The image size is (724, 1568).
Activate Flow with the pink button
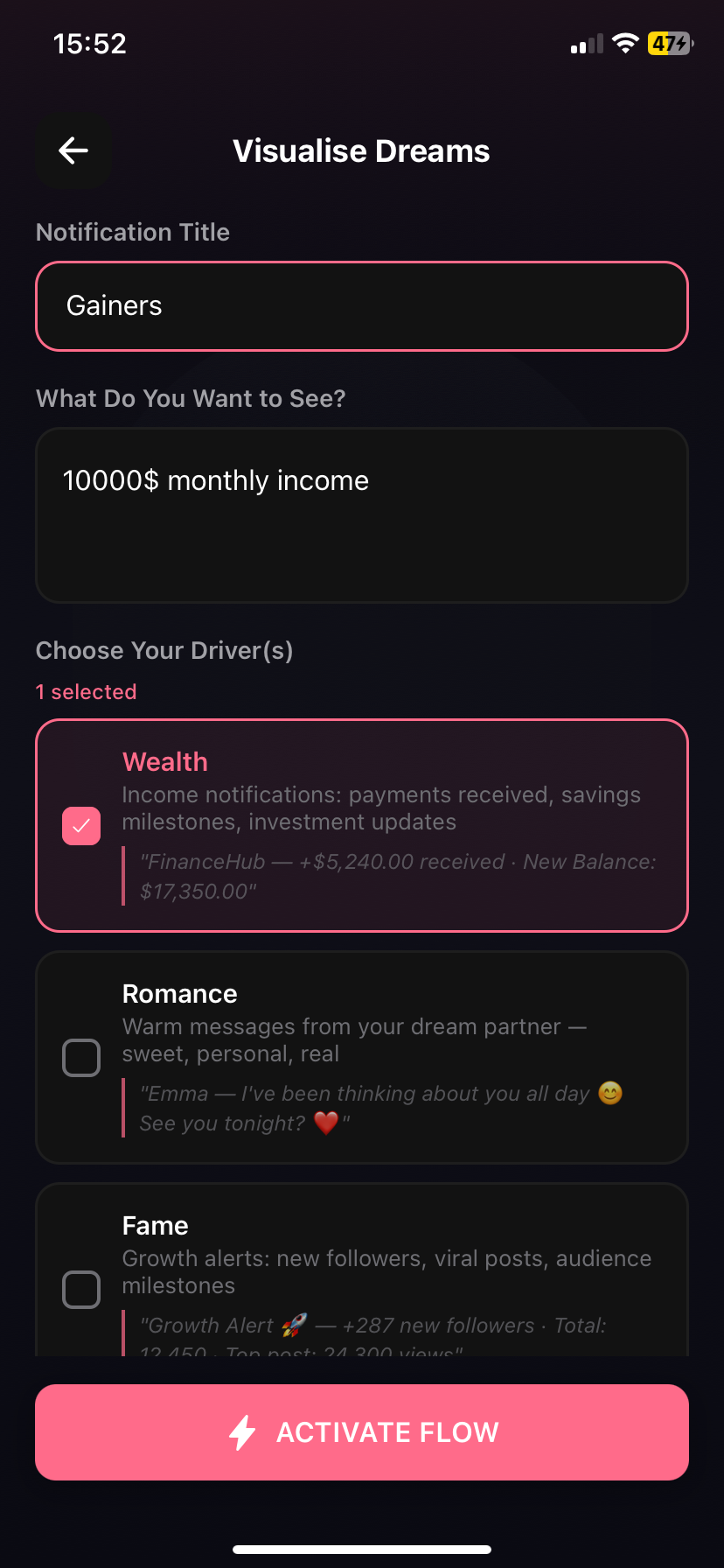[x=362, y=1432]
